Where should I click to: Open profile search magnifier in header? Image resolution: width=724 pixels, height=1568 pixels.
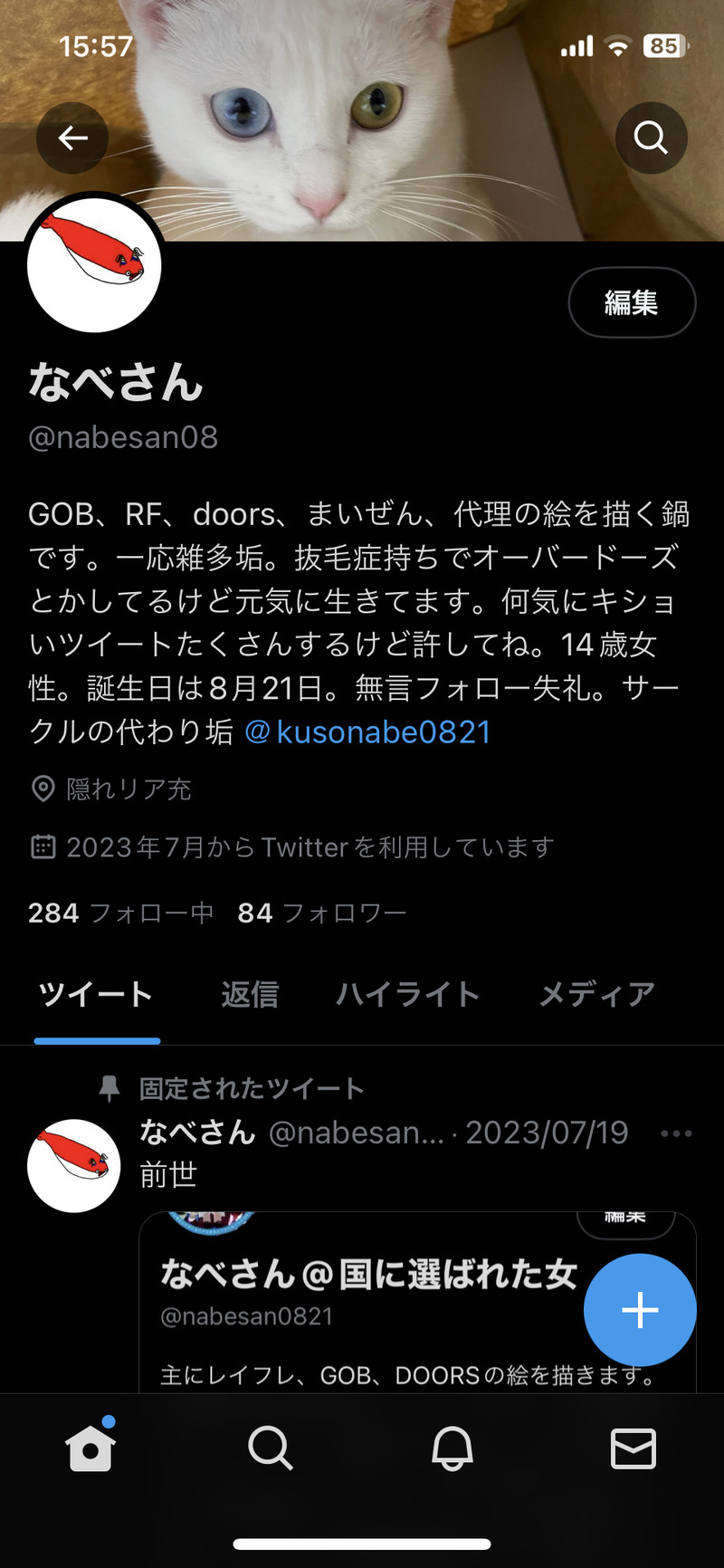click(x=651, y=138)
